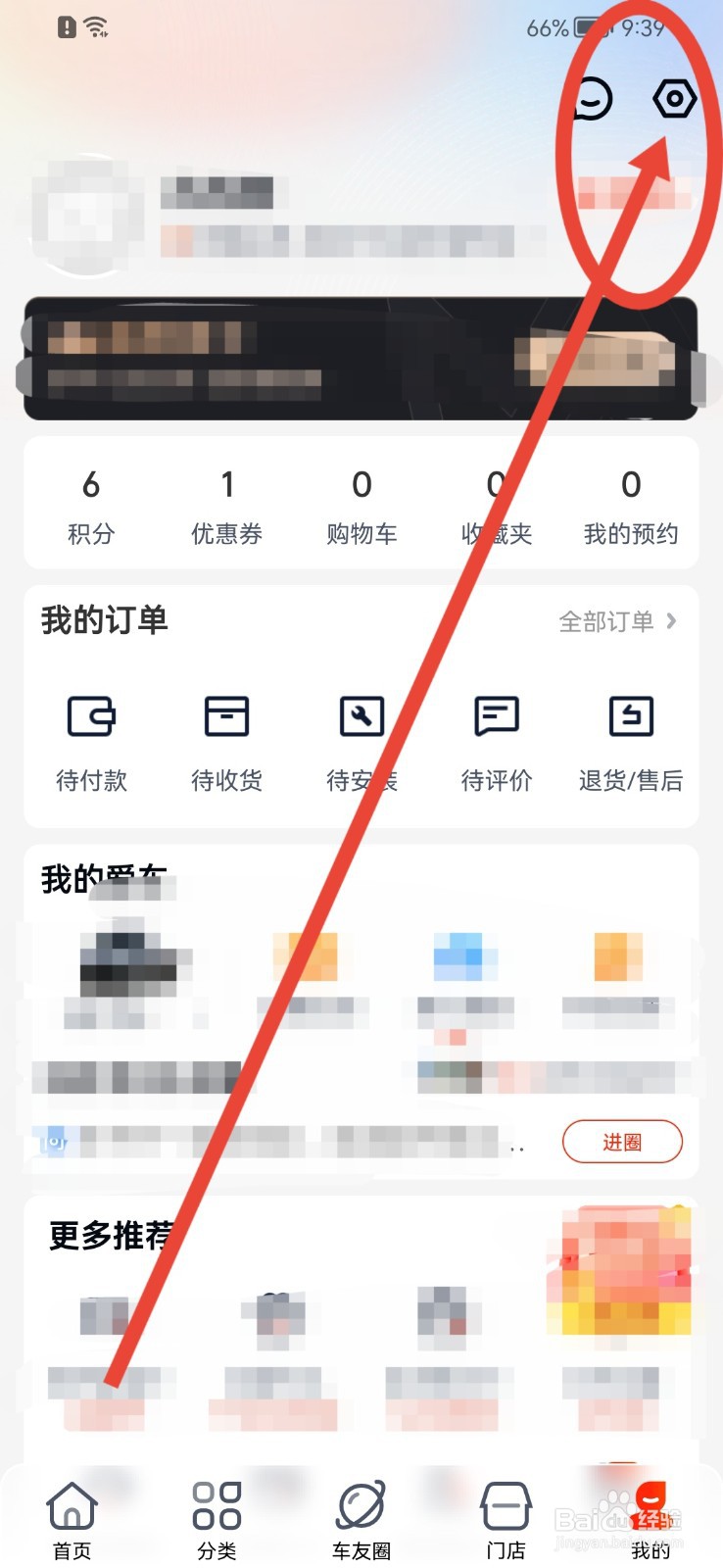Image resolution: width=723 pixels, height=1568 pixels.
Task: Tap the user profile avatar
Action: pos(83,214)
